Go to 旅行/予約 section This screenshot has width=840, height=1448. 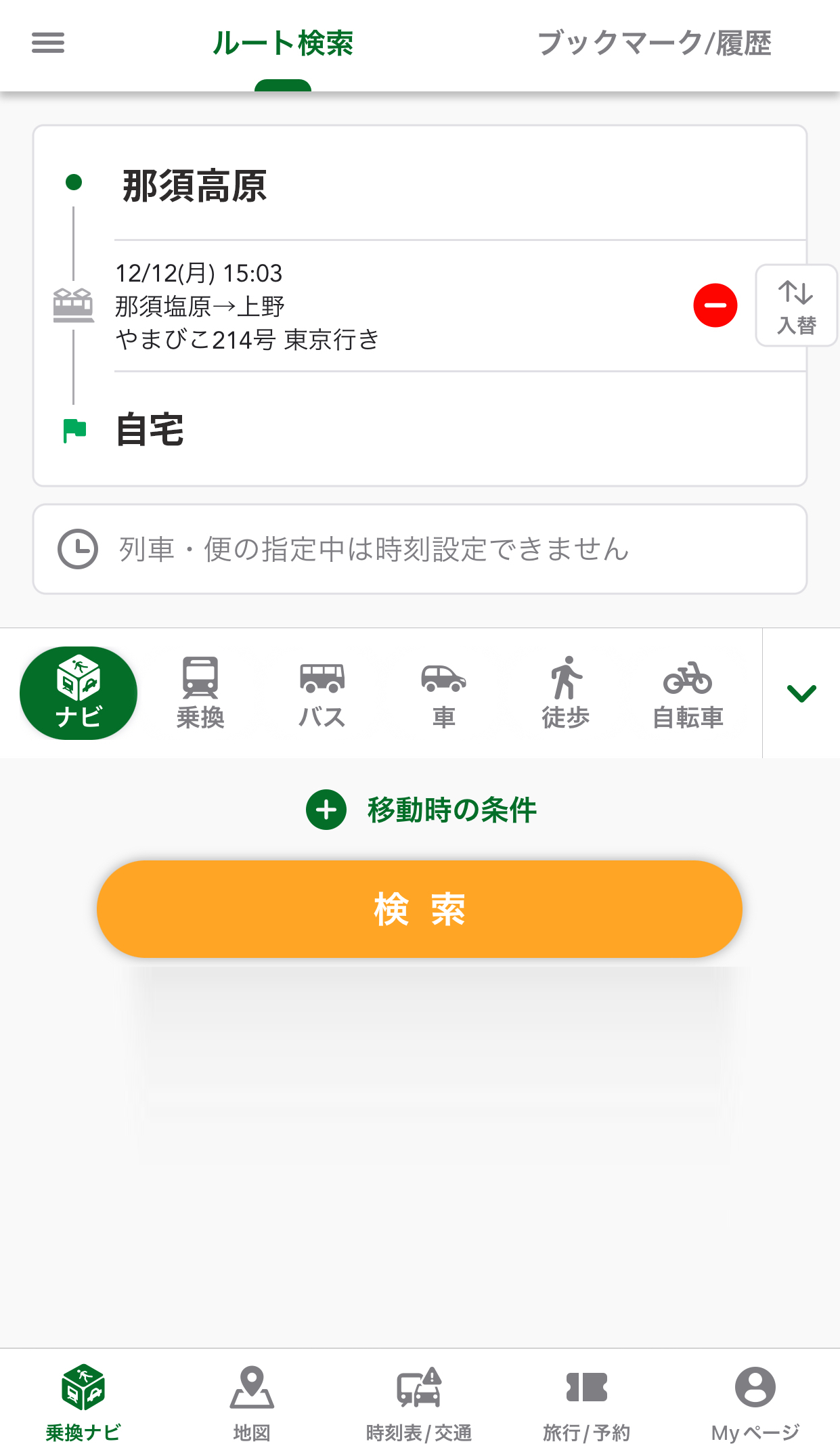click(x=586, y=1402)
